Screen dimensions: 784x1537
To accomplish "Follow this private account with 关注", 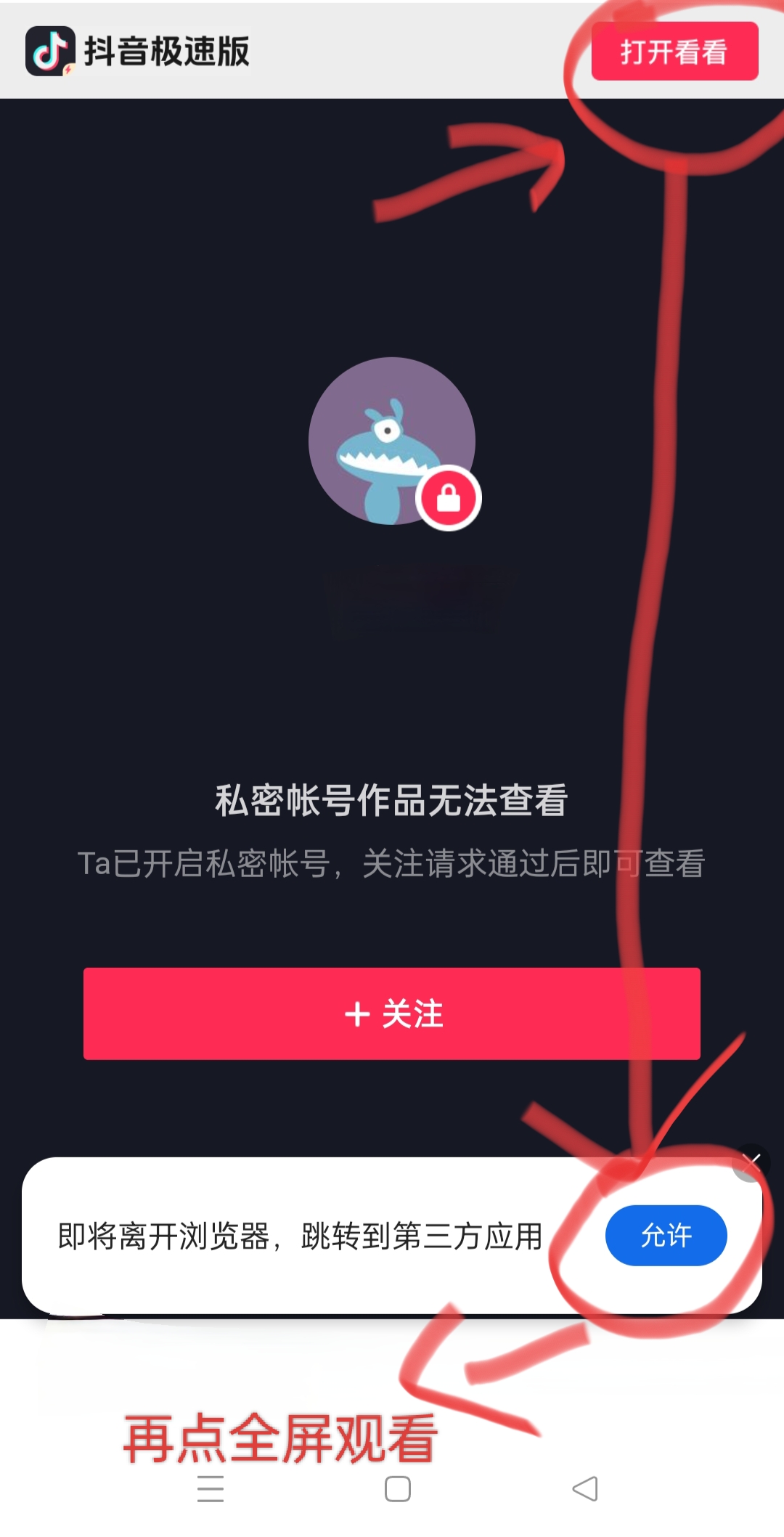I will 392,1013.
